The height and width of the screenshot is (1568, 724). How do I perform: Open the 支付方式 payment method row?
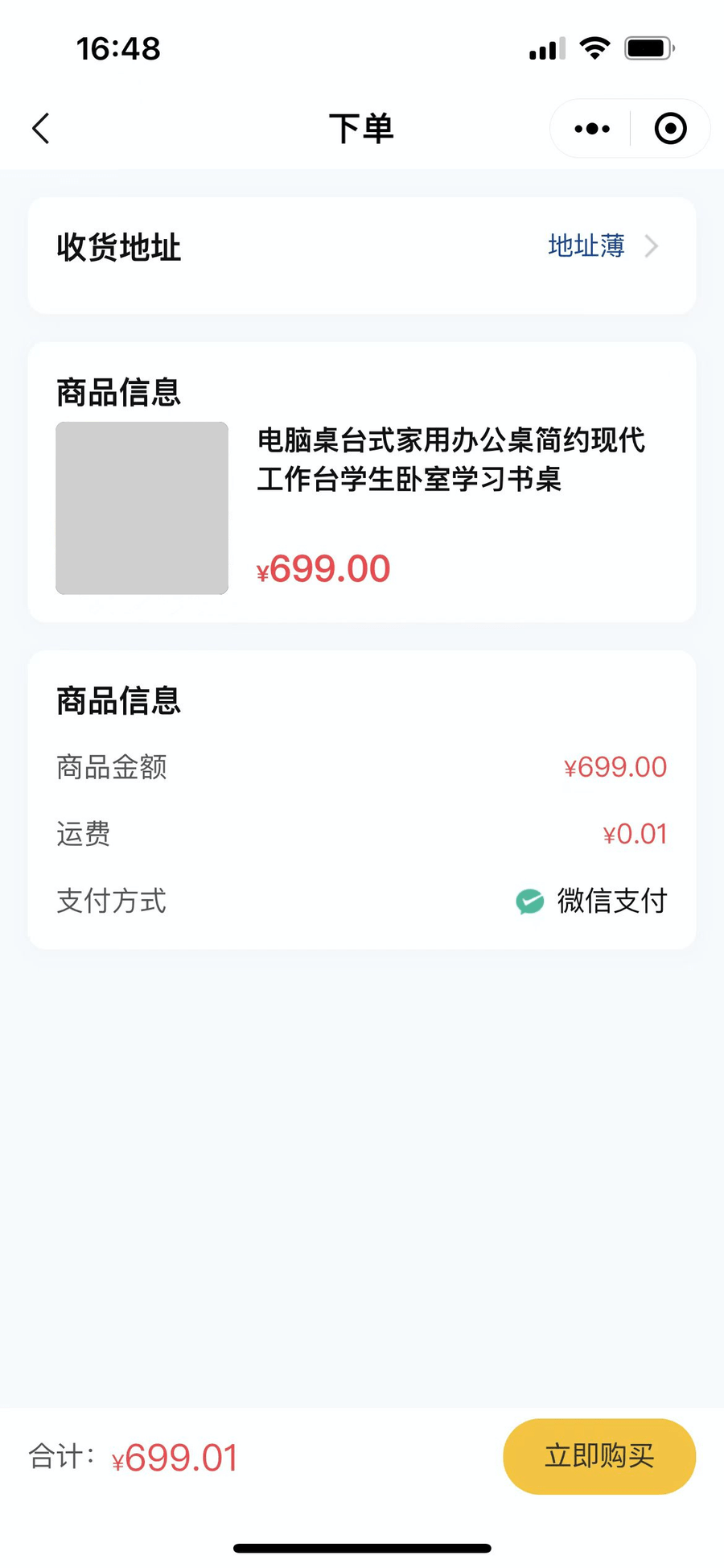(362, 901)
